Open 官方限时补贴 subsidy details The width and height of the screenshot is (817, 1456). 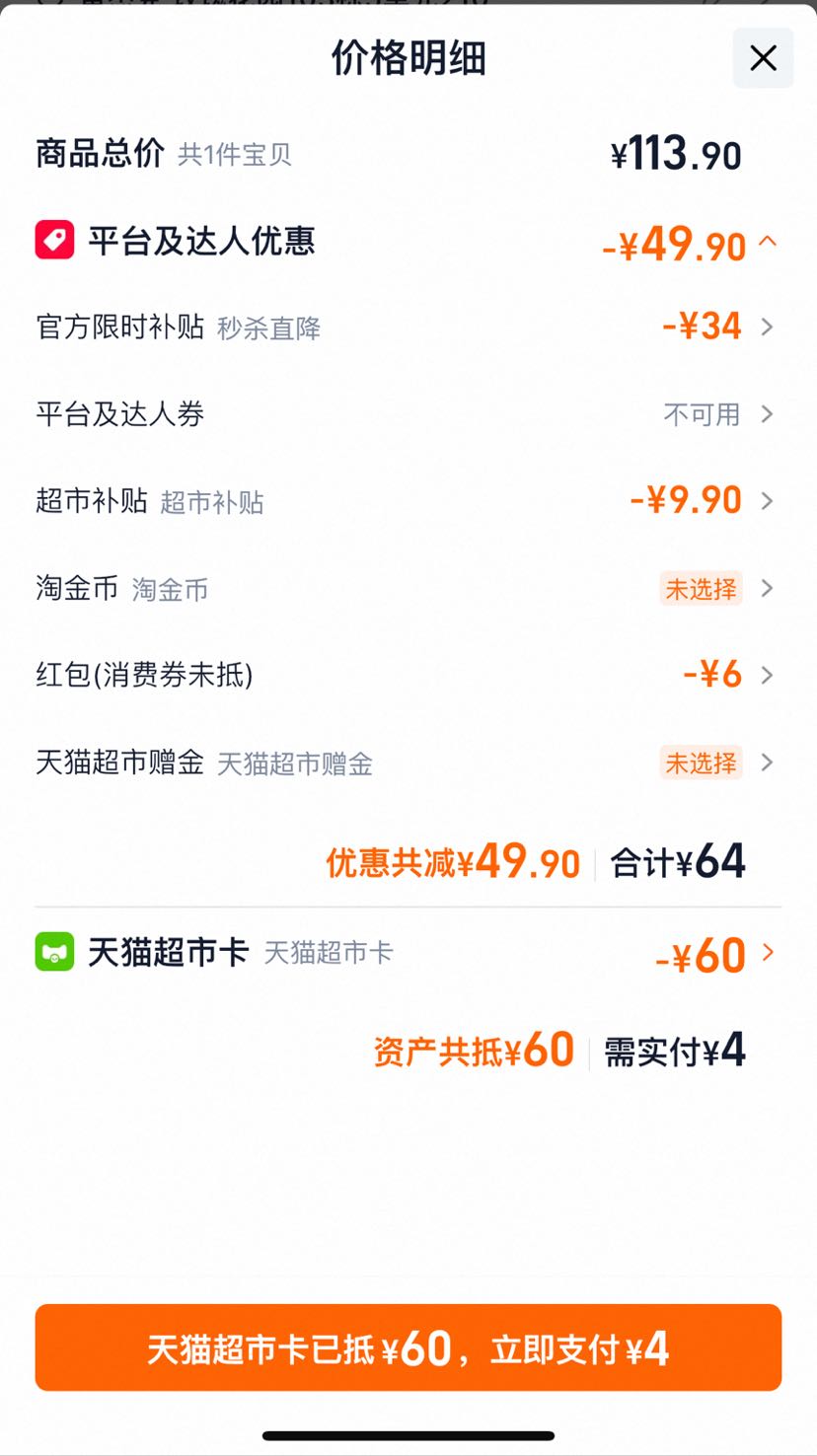point(408,327)
